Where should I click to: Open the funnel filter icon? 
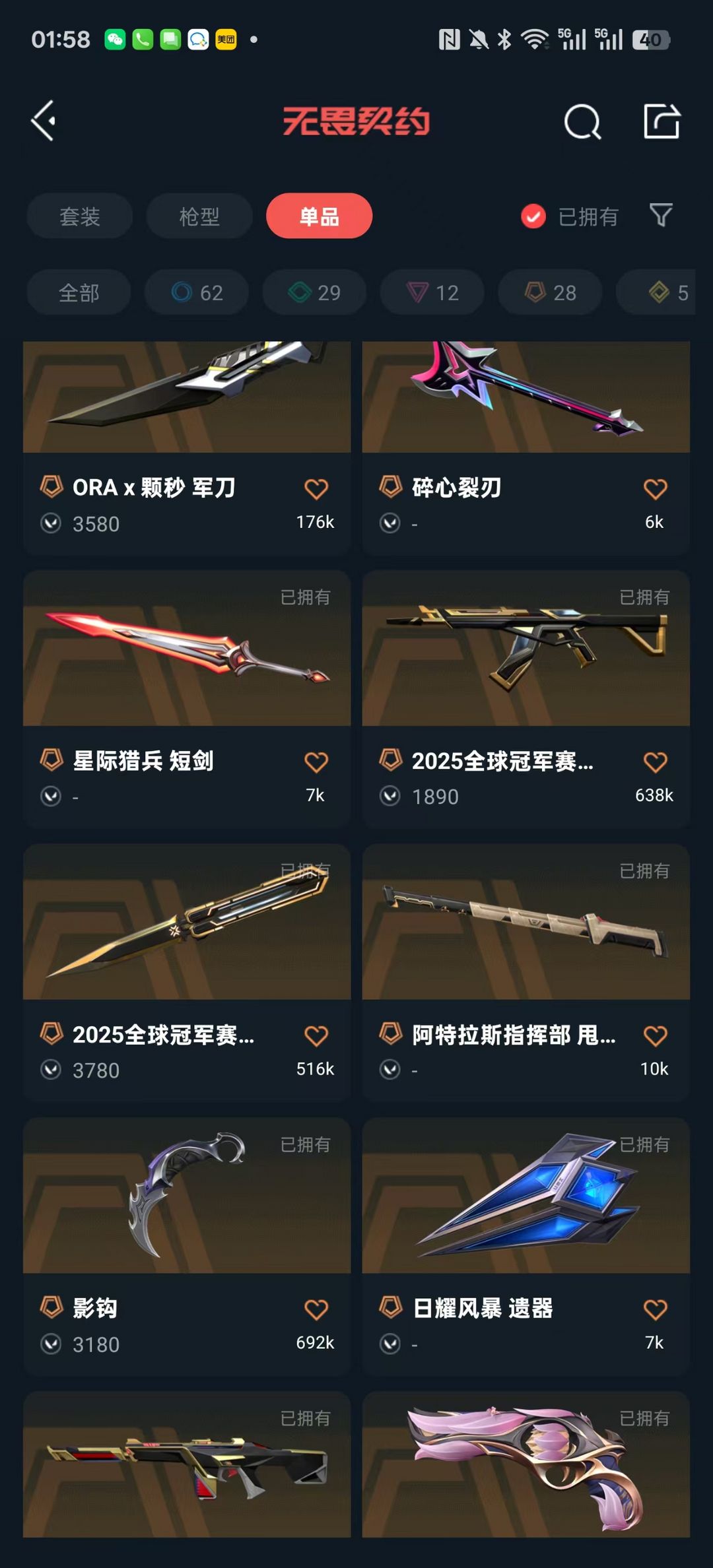(661, 215)
